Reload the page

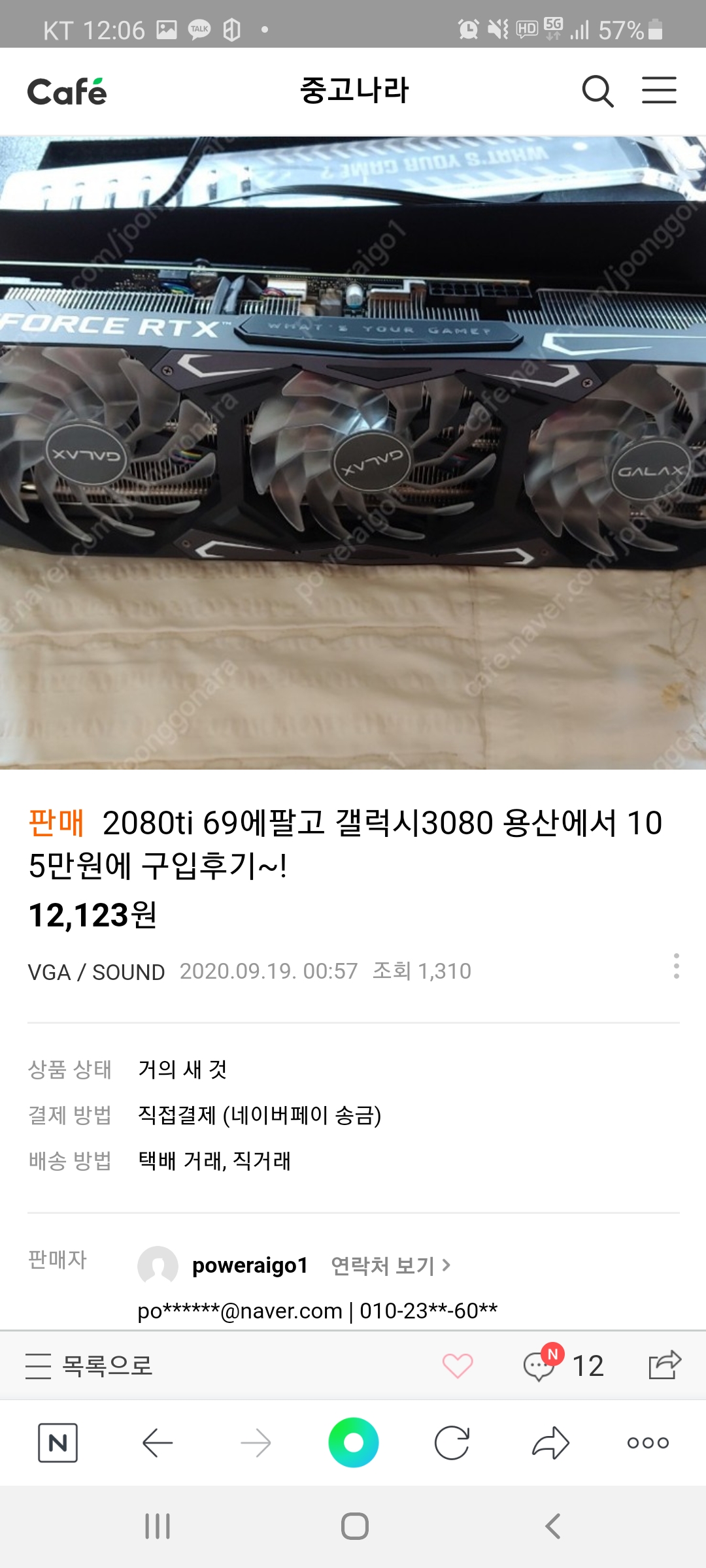pyautogui.click(x=452, y=1443)
